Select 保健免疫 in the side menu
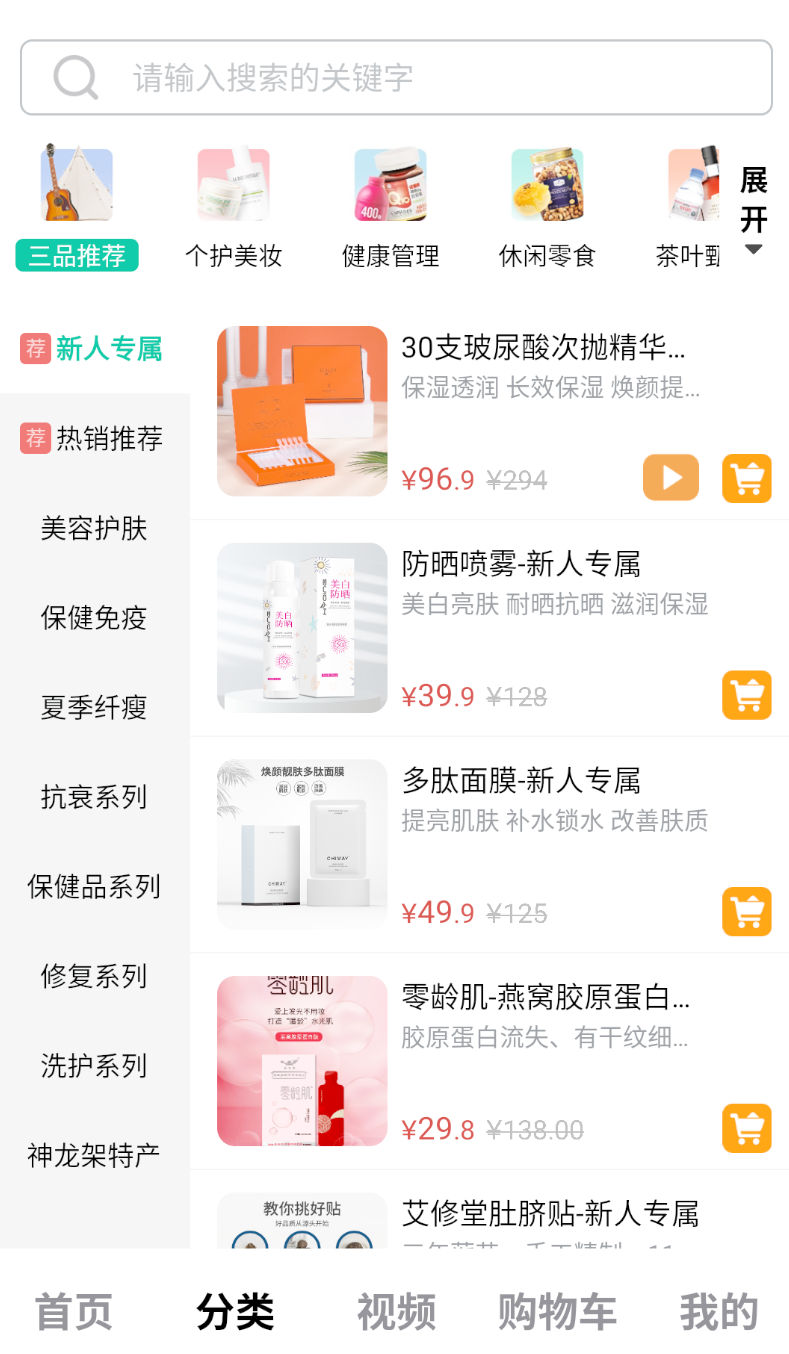Screen dimensions: 789x1354 [94, 617]
